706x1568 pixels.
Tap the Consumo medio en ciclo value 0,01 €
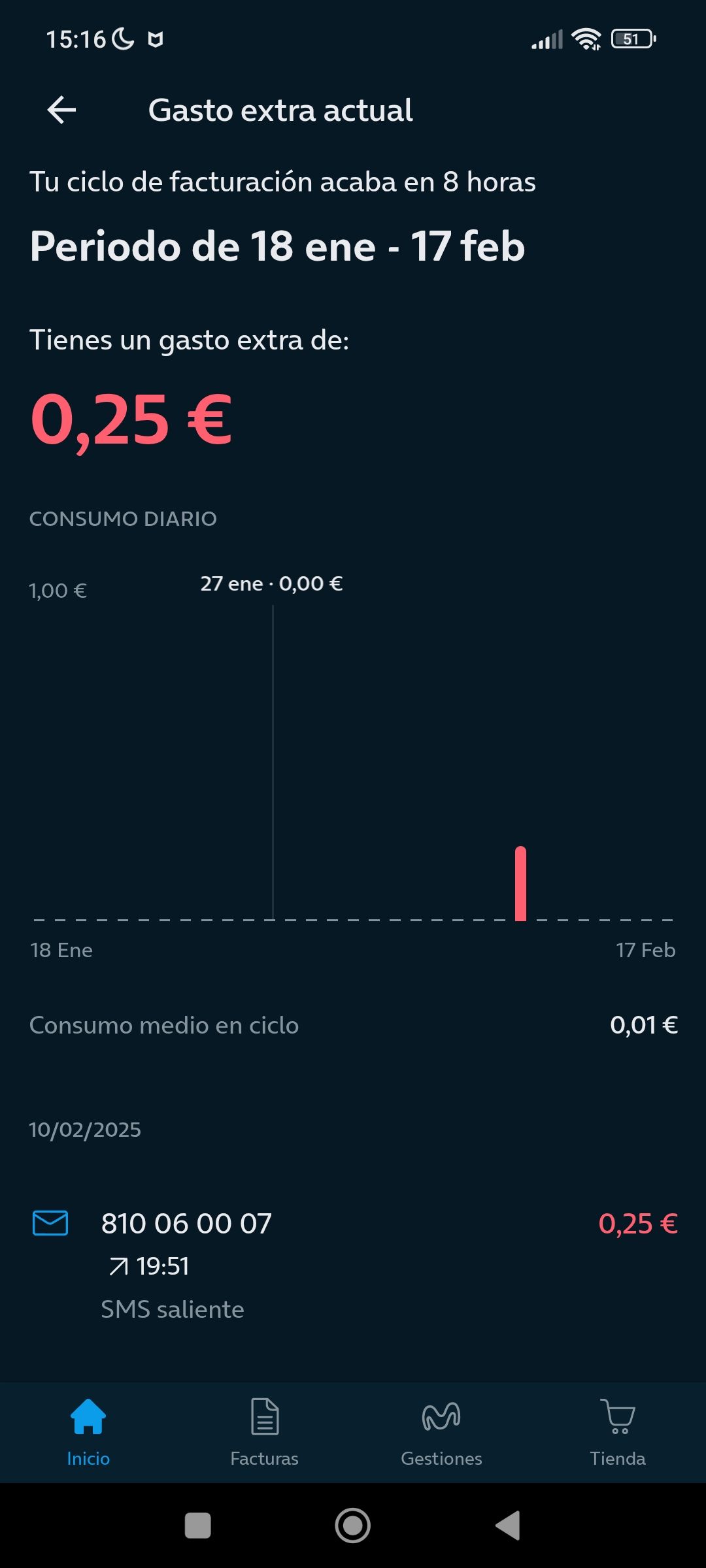point(643,1024)
